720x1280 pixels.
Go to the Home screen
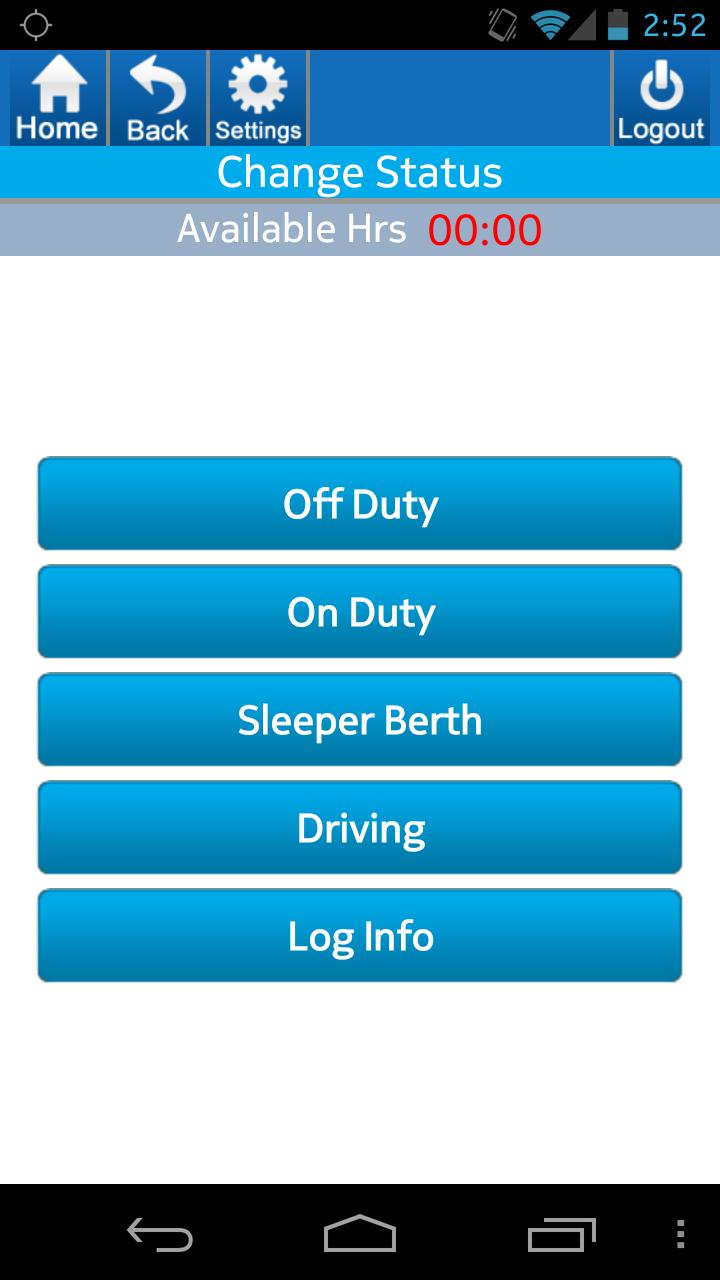57,98
